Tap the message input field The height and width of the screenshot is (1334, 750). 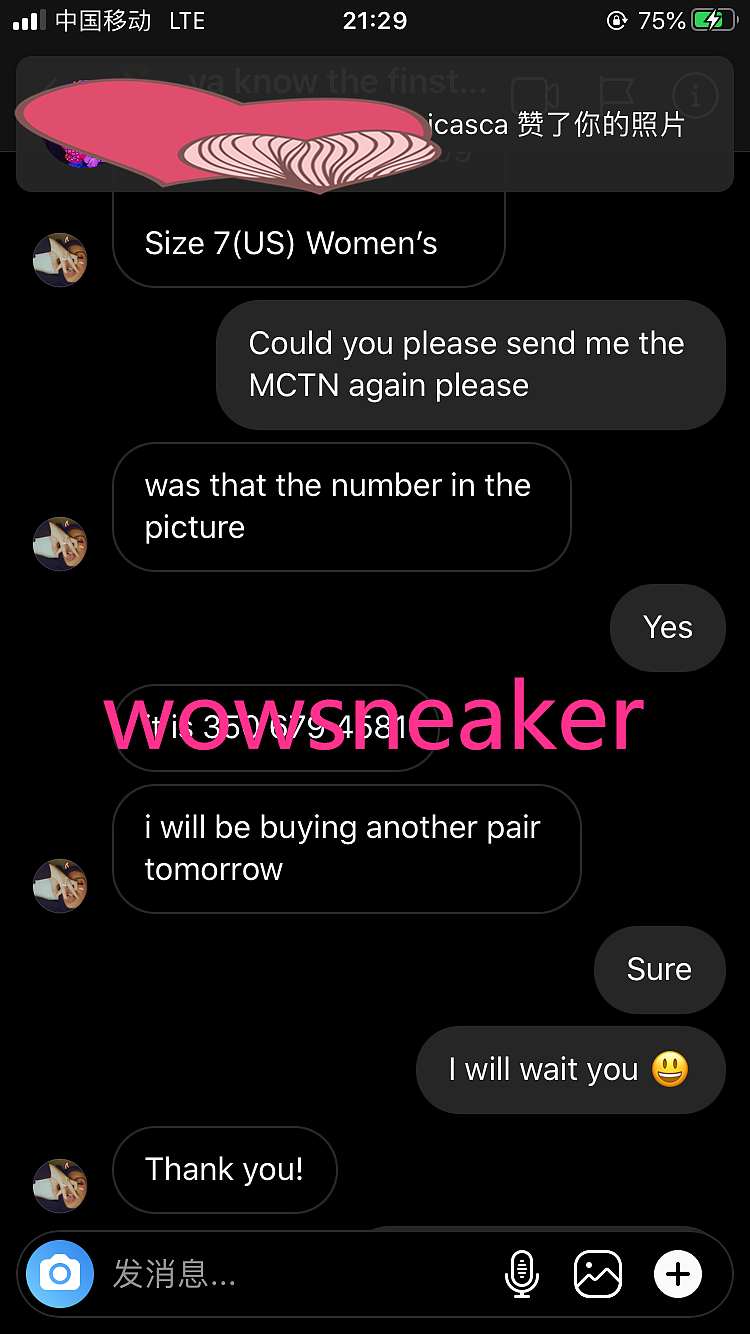click(290, 1274)
